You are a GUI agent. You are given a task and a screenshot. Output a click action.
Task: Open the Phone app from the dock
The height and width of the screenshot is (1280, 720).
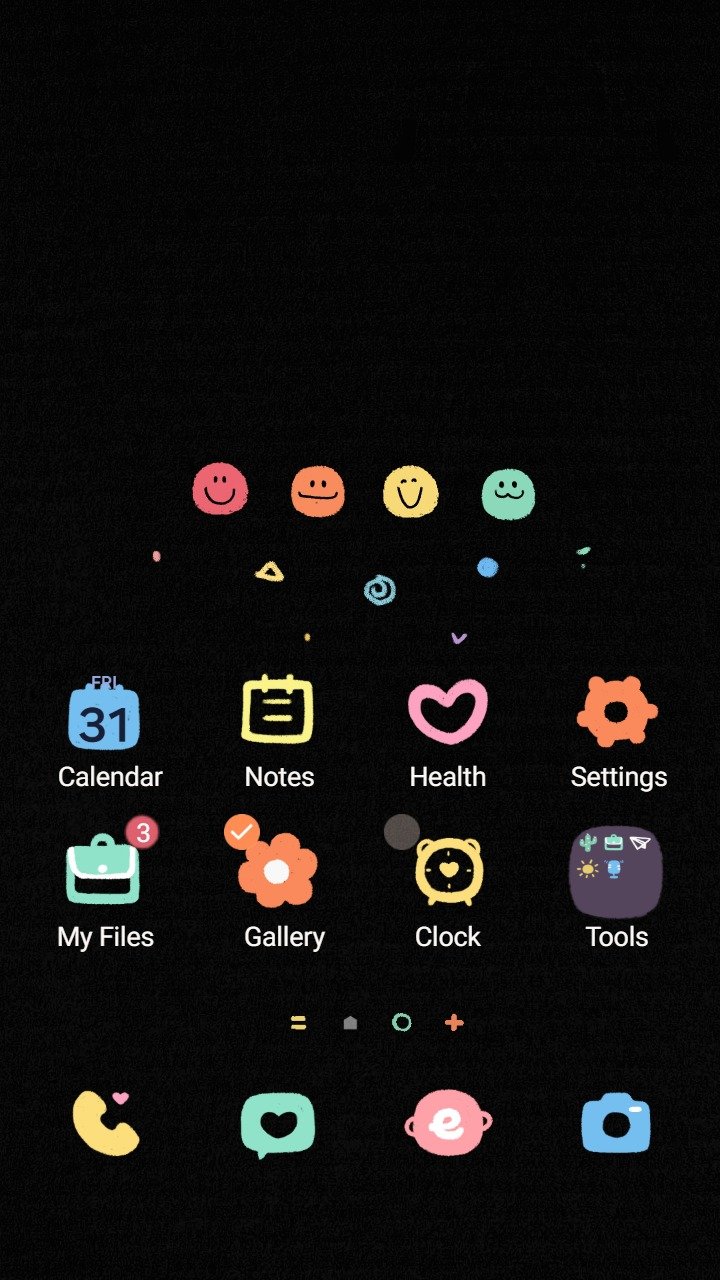tap(104, 1124)
